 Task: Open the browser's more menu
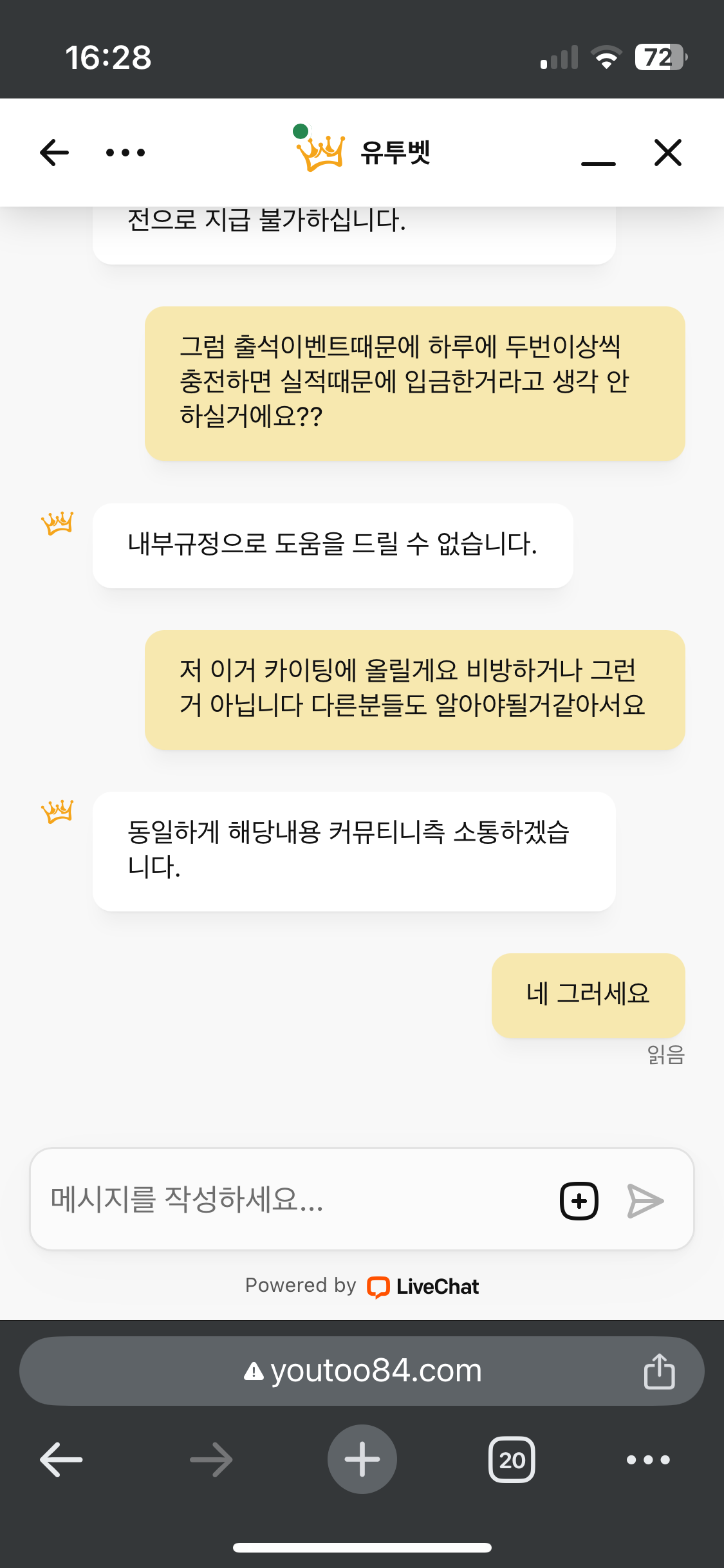click(x=649, y=1459)
